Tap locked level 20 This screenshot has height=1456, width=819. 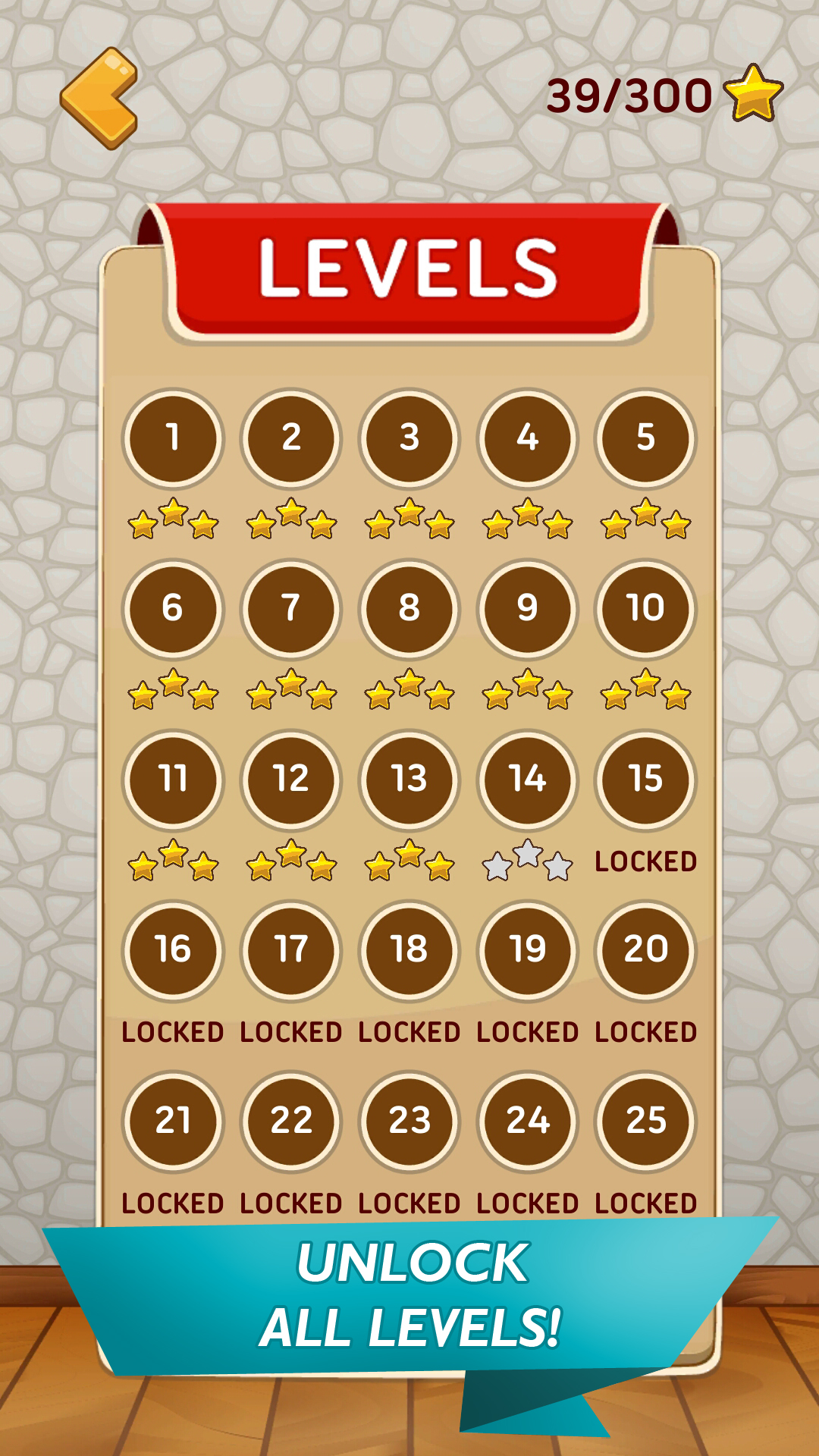coord(646,950)
